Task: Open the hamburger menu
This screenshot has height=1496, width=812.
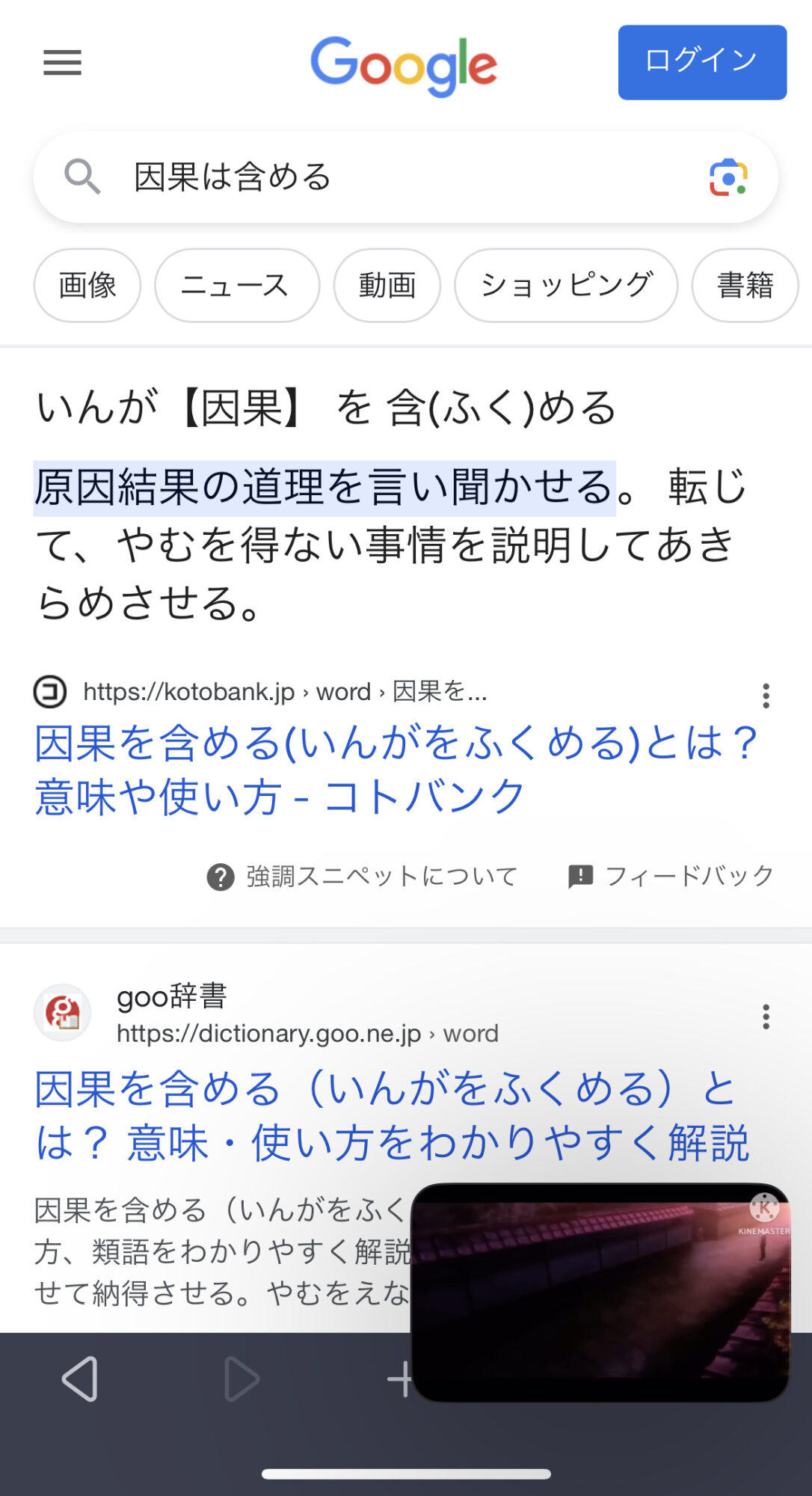Action: pos(62,63)
